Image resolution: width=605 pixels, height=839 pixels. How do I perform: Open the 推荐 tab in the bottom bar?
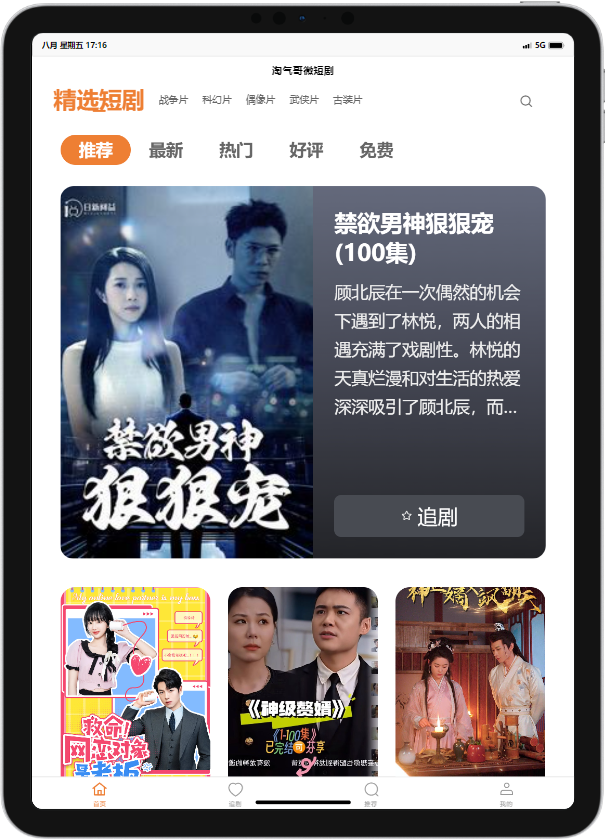pyautogui.click(x=371, y=794)
